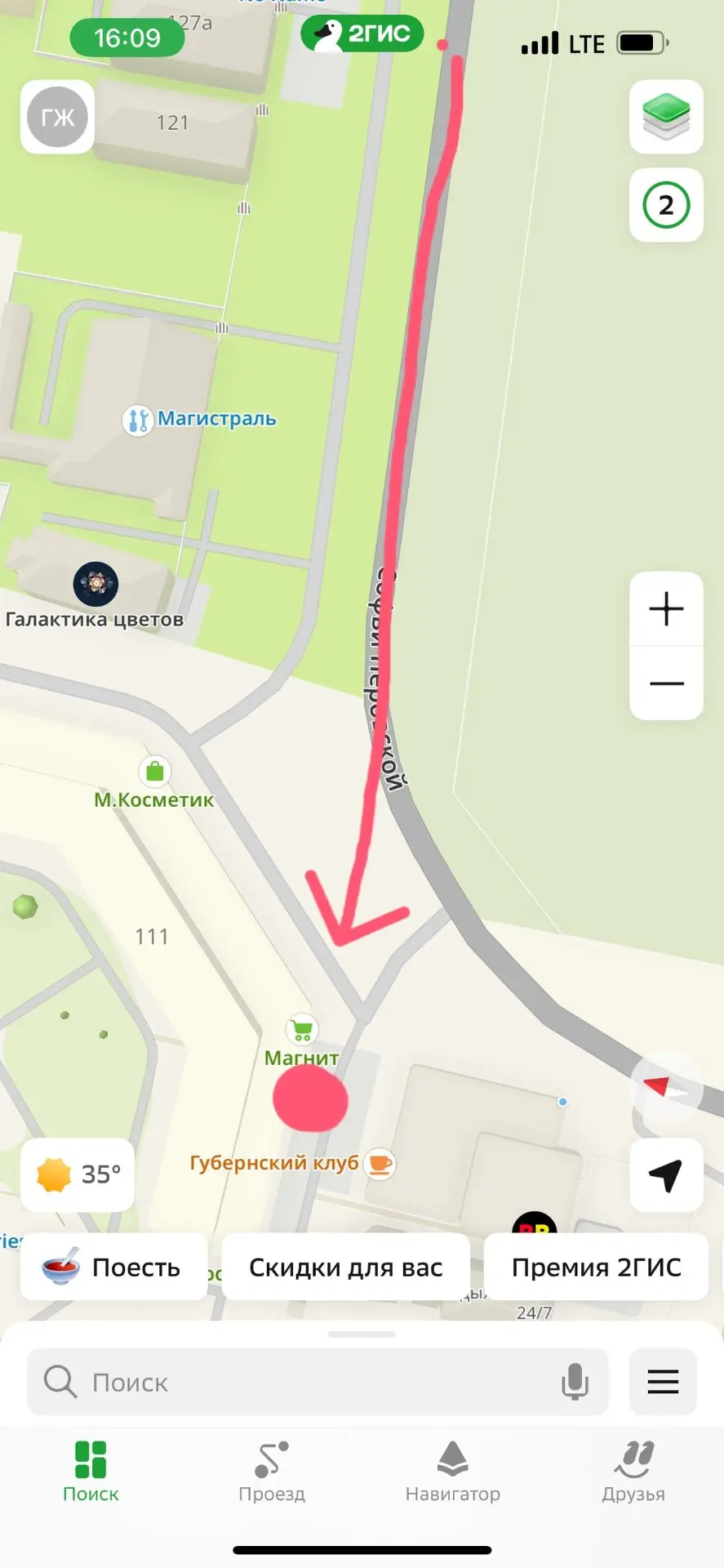Switch to the Навигатор tab
The height and width of the screenshot is (1568, 724).
pyautogui.click(x=453, y=1471)
